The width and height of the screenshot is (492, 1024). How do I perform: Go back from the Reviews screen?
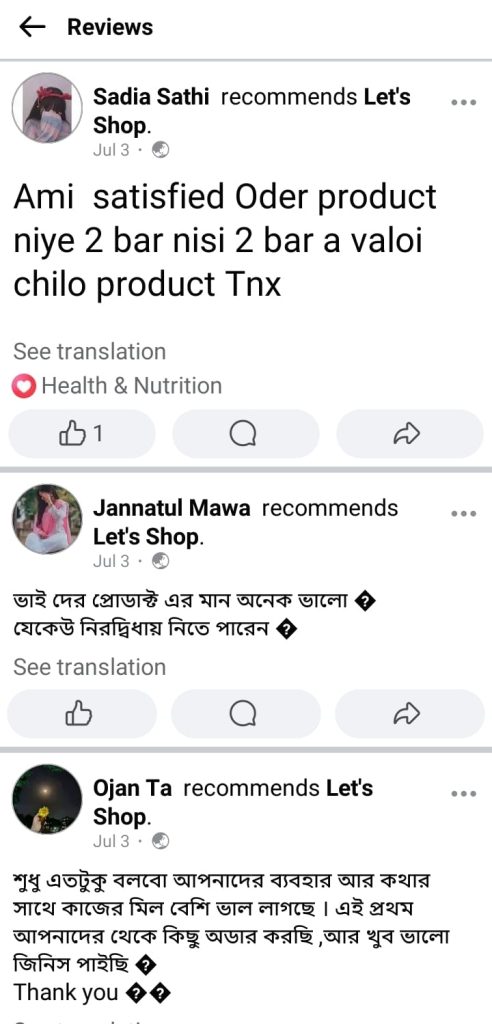32,27
